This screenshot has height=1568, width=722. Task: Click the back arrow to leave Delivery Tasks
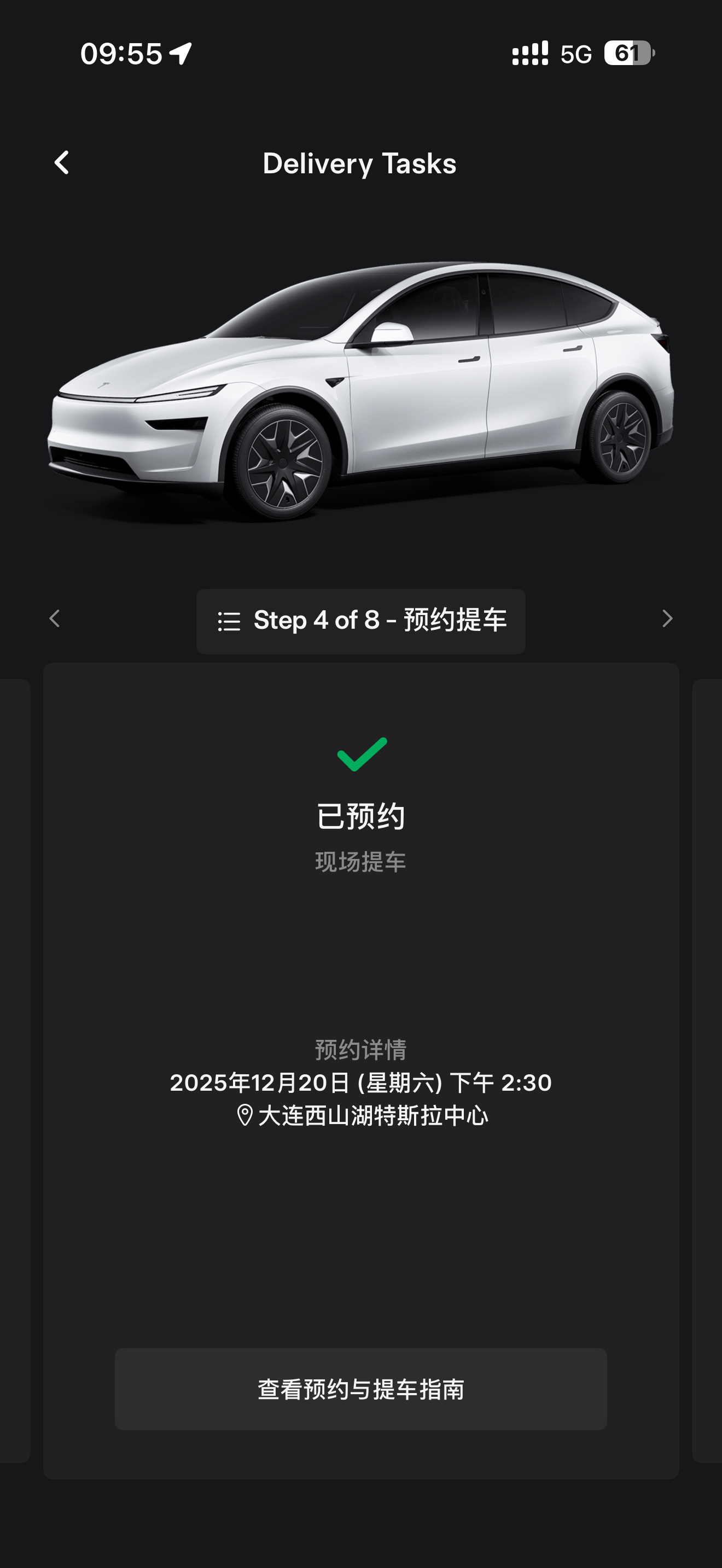click(61, 162)
